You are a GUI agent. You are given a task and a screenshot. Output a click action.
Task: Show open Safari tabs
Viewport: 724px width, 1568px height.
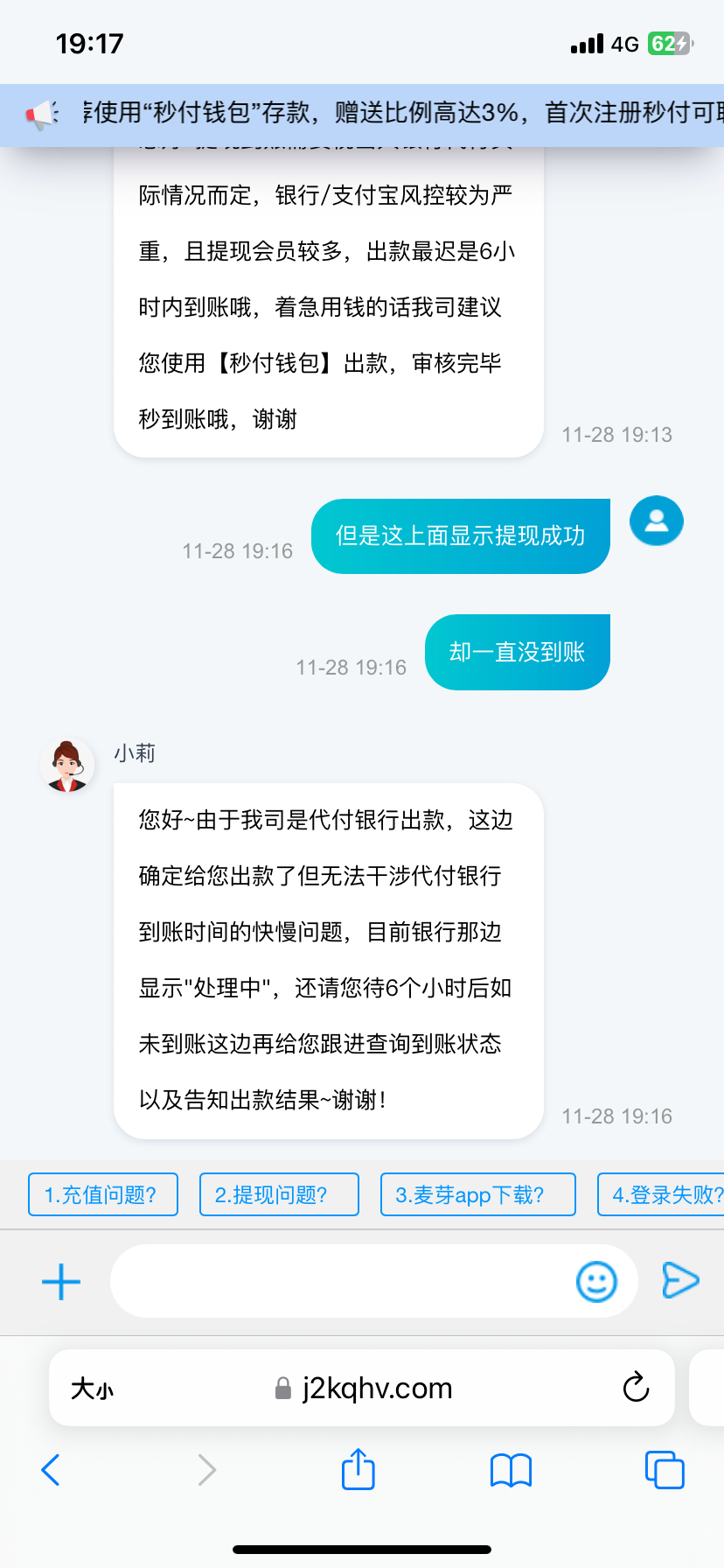tap(664, 1470)
